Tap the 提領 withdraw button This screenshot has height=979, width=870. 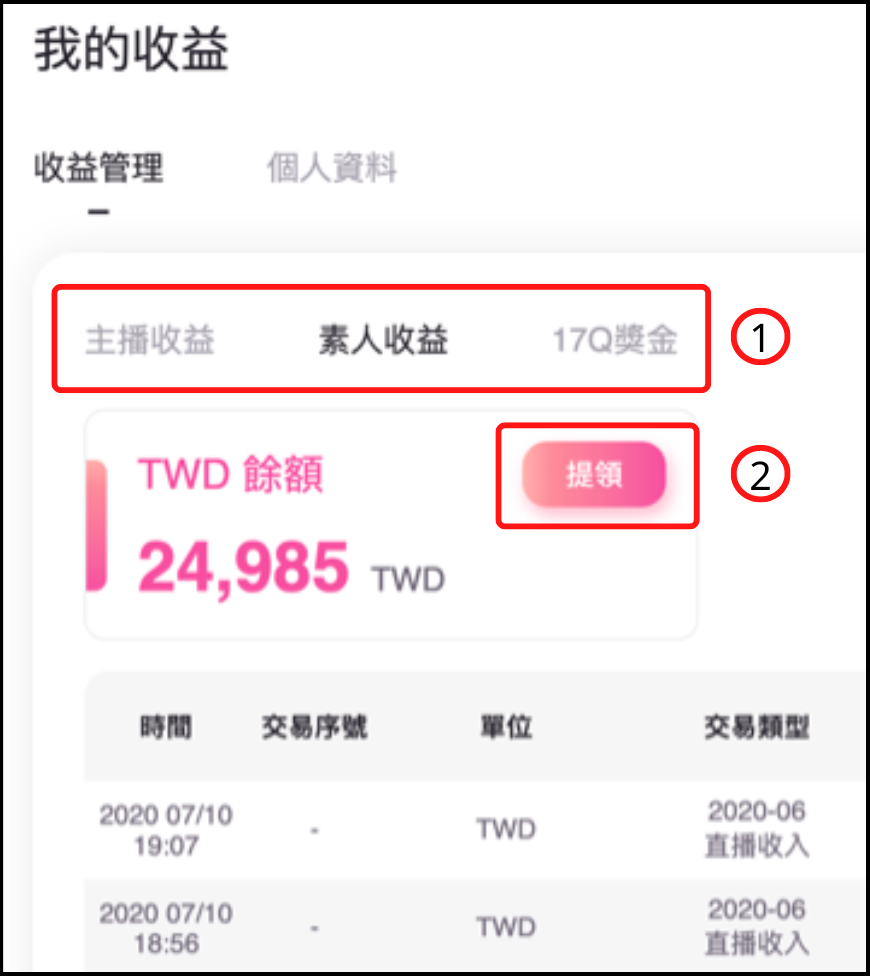tap(594, 476)
